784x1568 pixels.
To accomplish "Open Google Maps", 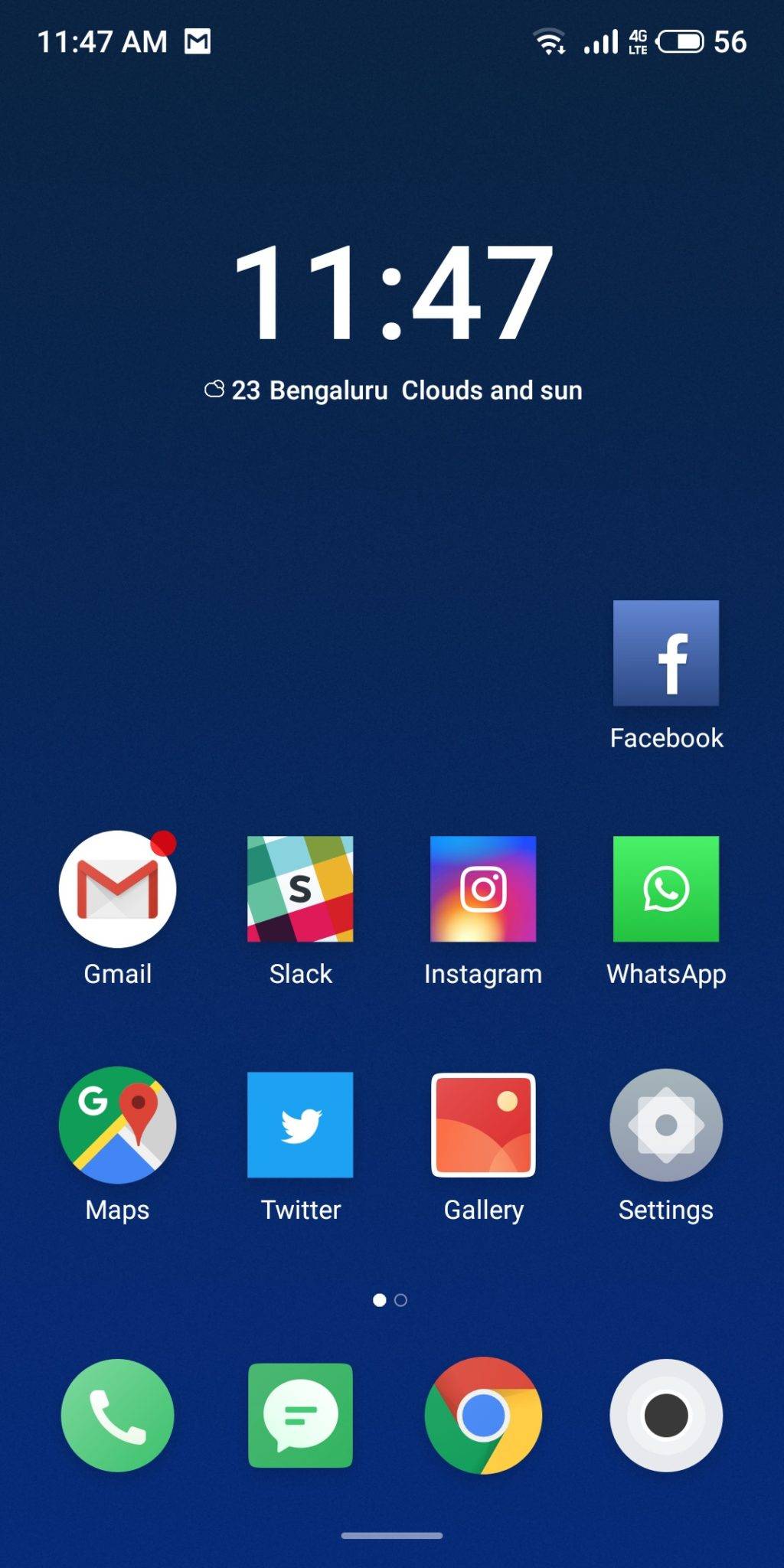I will point(116,1125).
